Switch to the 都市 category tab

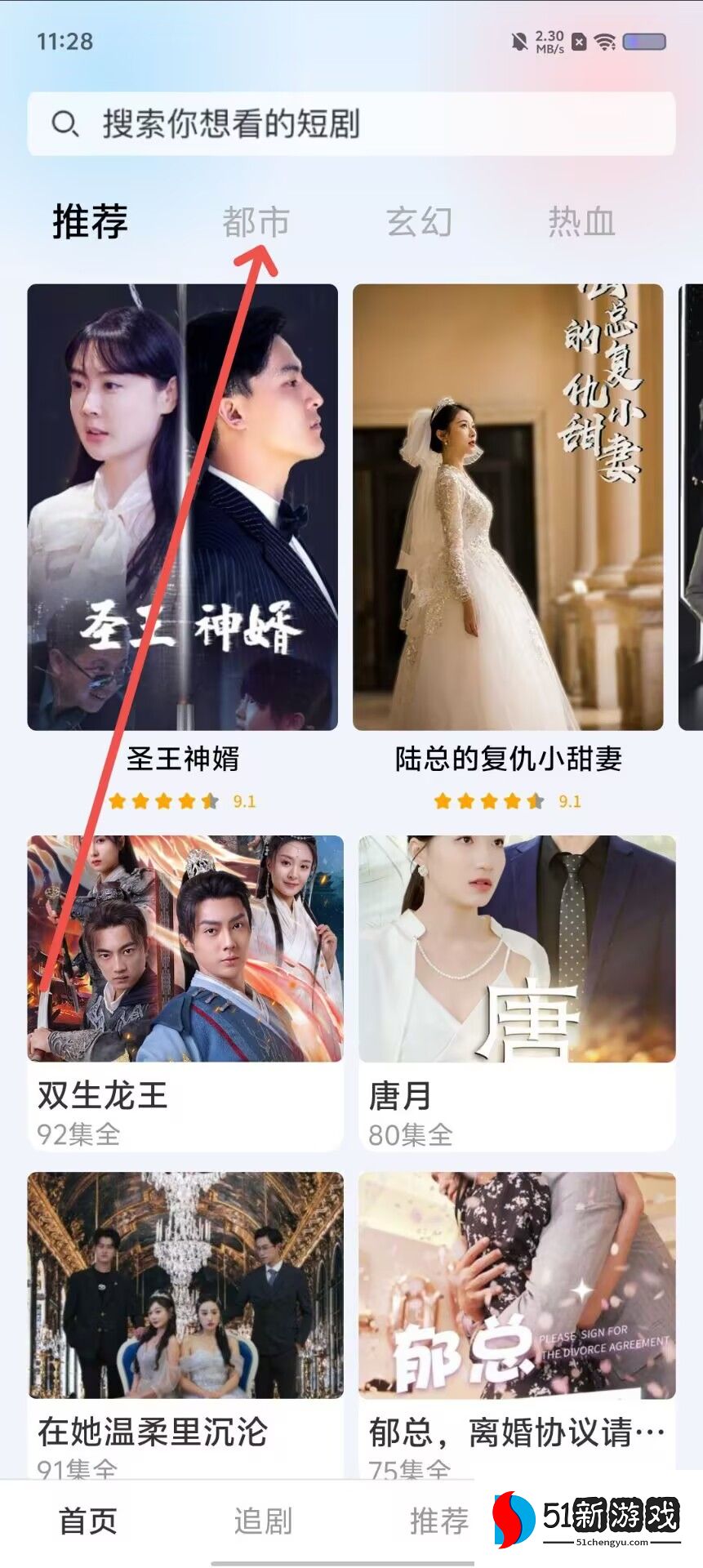[x=256, y=222]
